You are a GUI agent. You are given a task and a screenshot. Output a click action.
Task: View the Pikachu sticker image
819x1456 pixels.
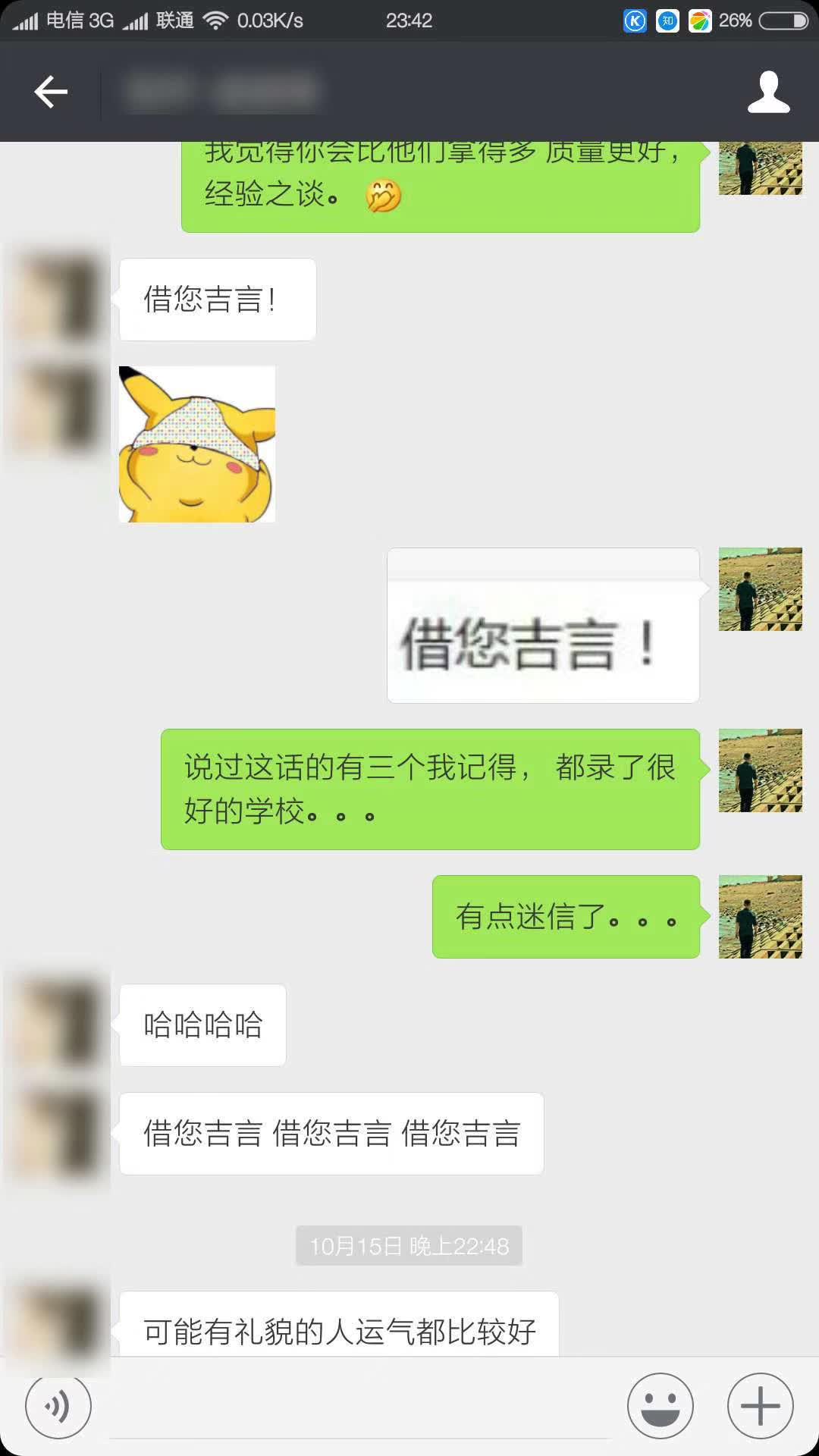coord(197,444)
